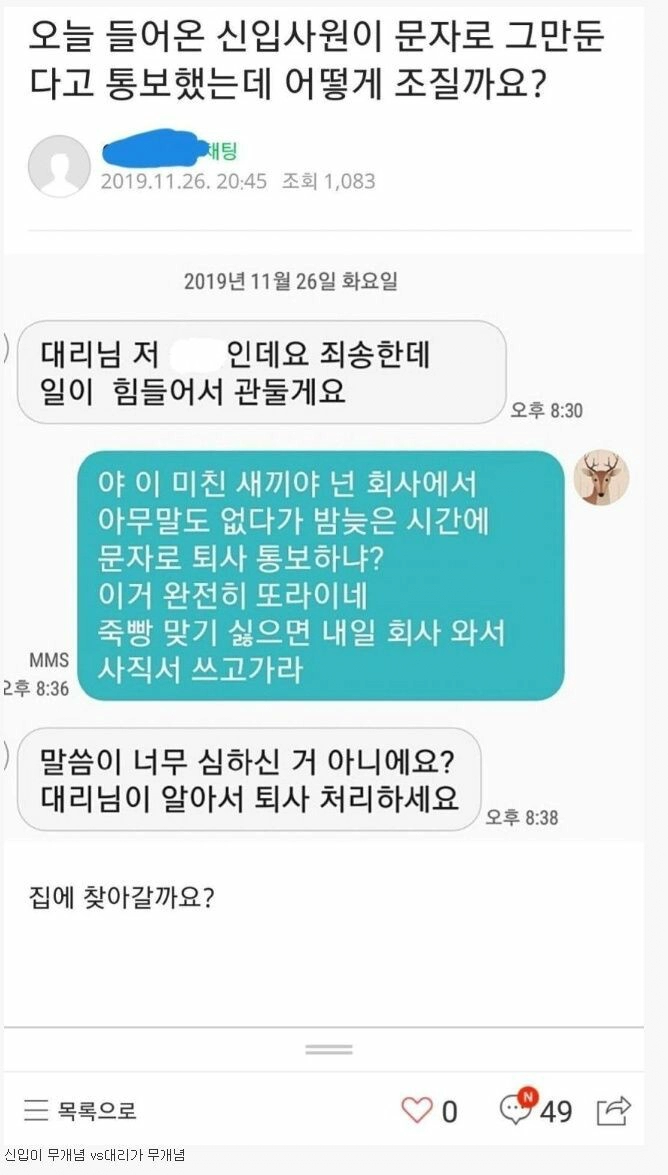Viewport: 668px width, 1175px height.
Task: Start a chat with the author
Action: 222,151
